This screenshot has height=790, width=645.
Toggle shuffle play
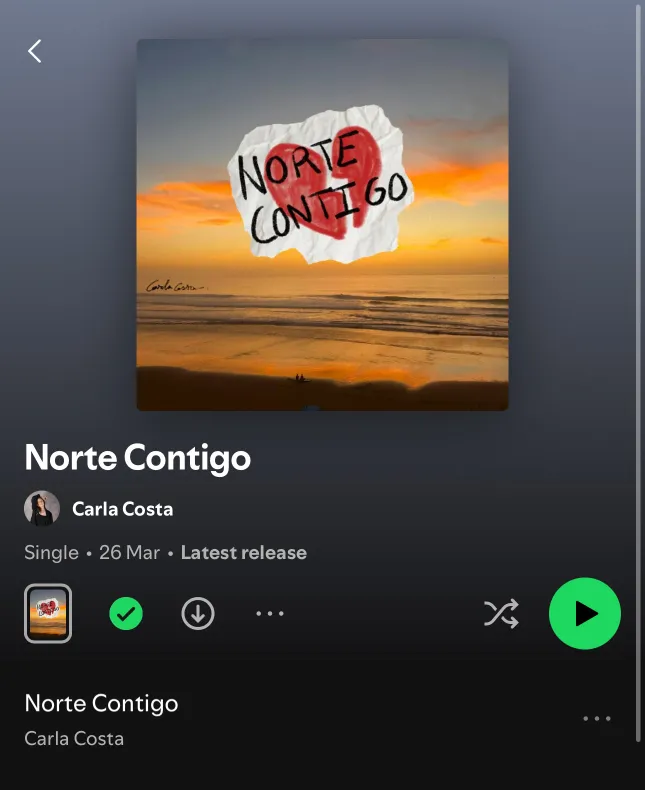501,613
